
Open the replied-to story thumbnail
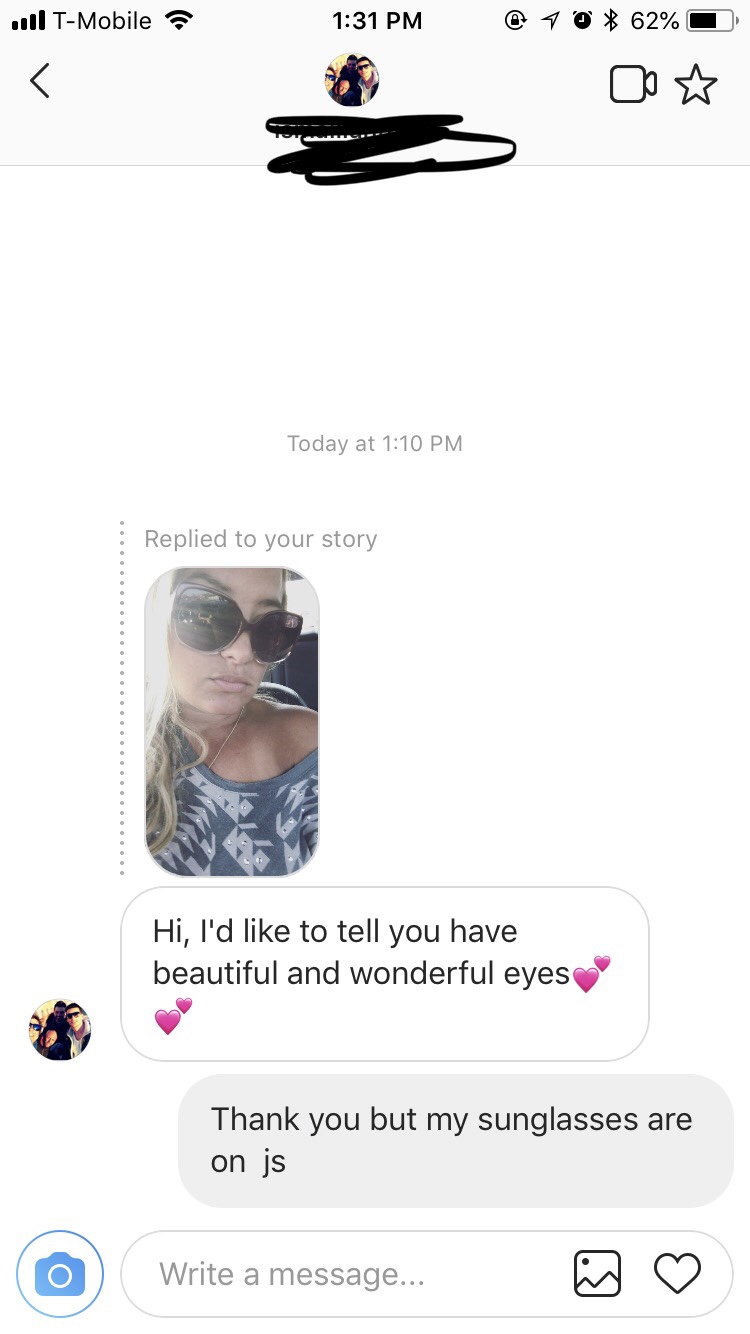point(232,721)
